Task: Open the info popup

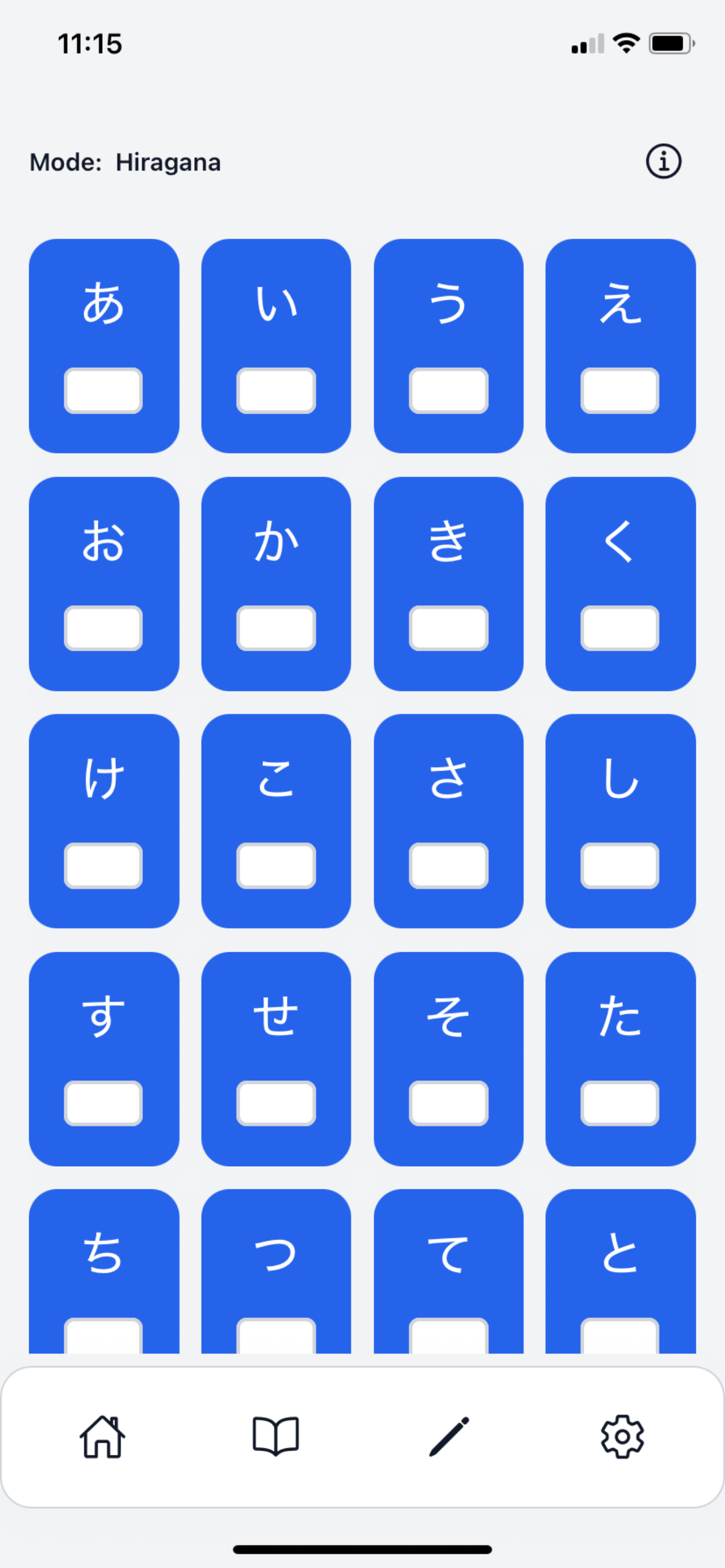Action: (663, 161)
